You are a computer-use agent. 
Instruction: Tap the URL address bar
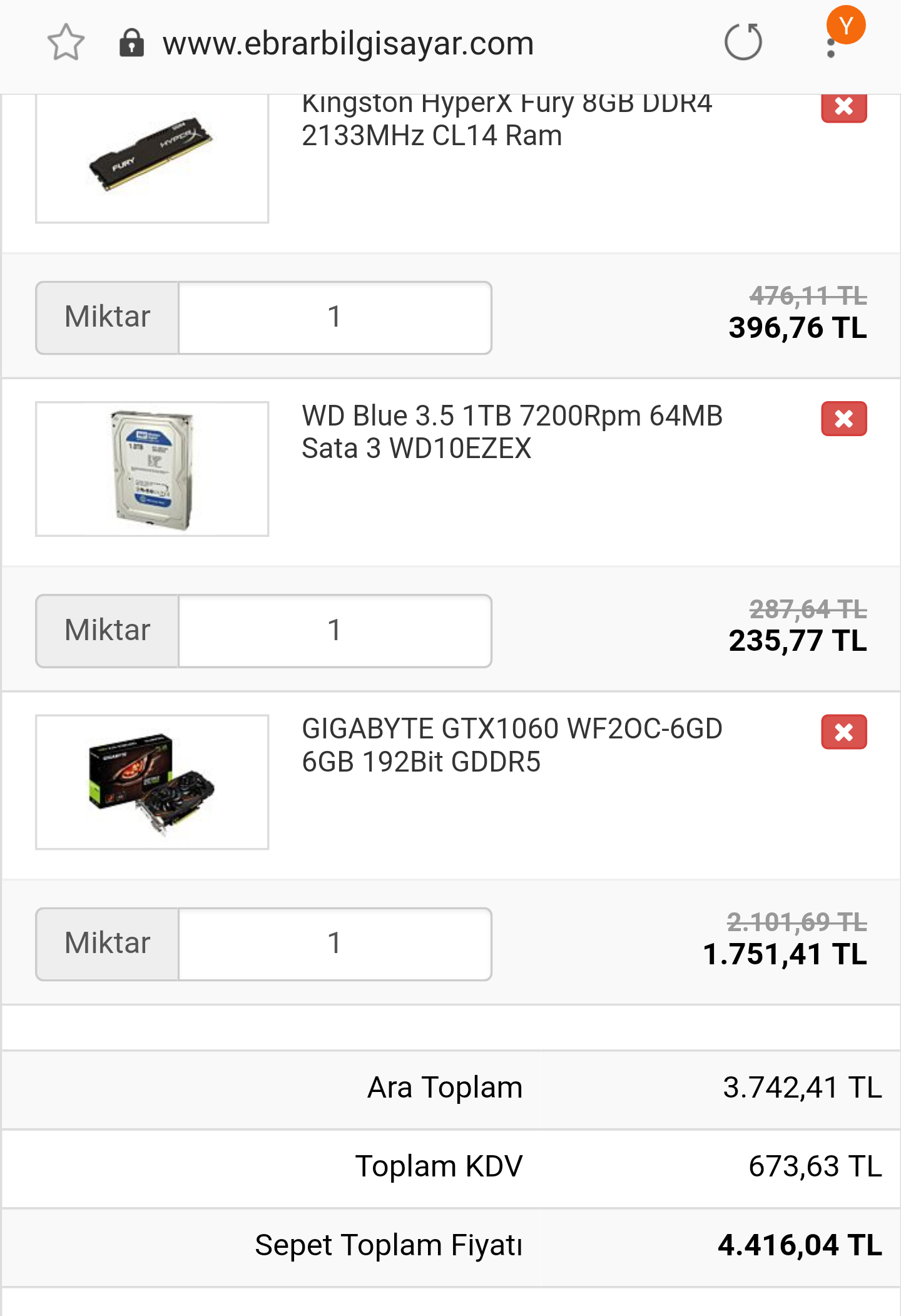(x=348, y=44)
